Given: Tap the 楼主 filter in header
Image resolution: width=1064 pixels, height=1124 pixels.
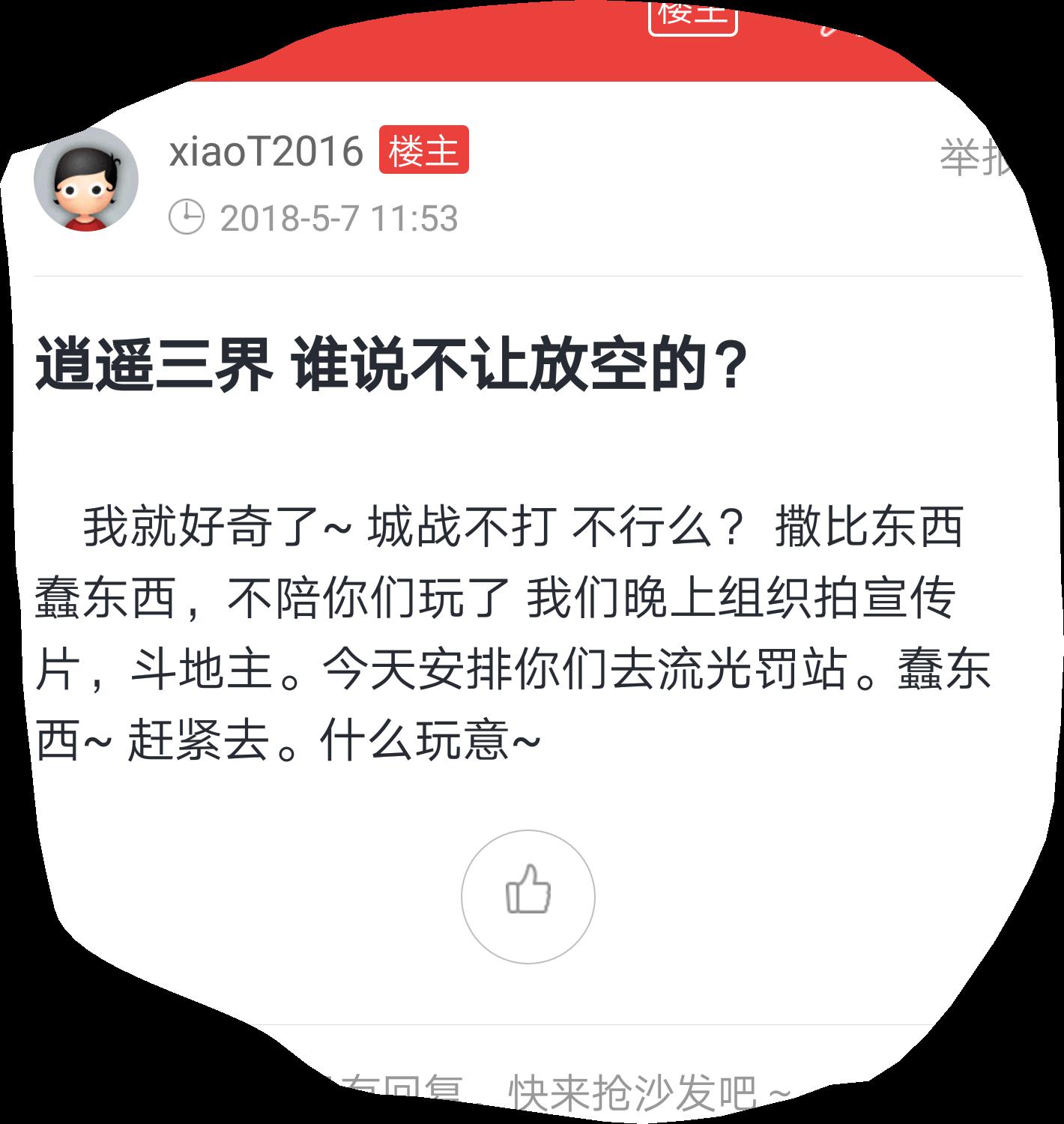Looking at the screenshot, I should click(692, 15).
